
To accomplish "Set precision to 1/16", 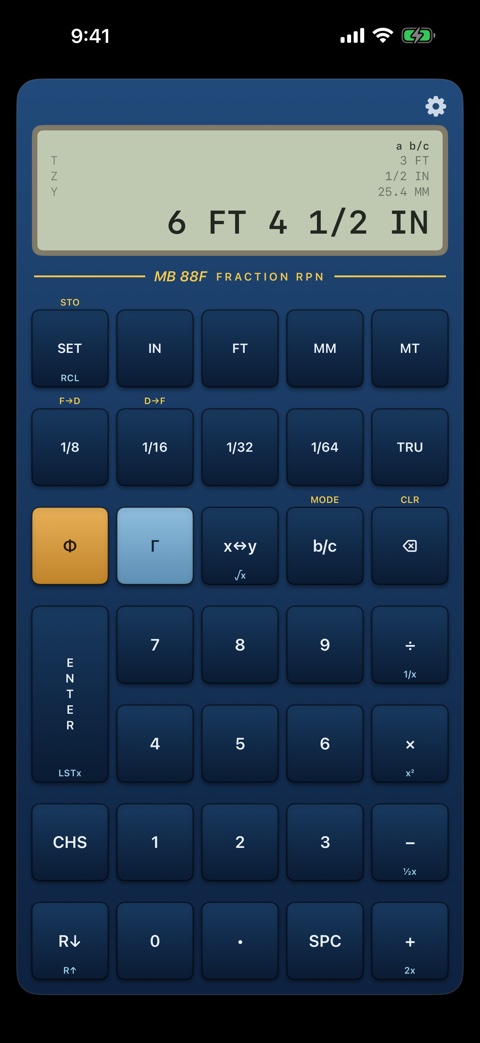I will 155,447.
